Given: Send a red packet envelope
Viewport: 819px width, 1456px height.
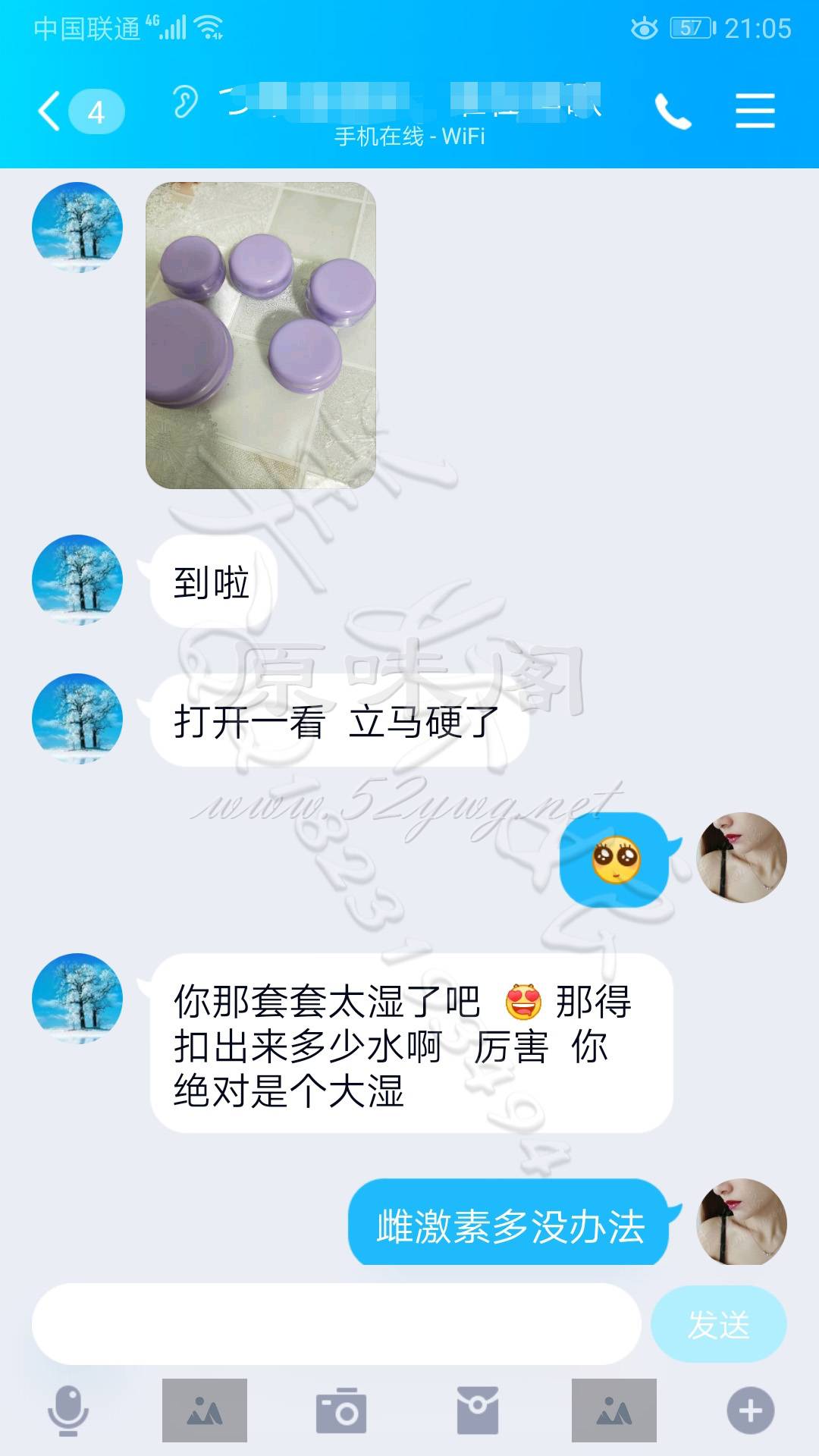Looking at the screenshot, I should click(478, 1410).
